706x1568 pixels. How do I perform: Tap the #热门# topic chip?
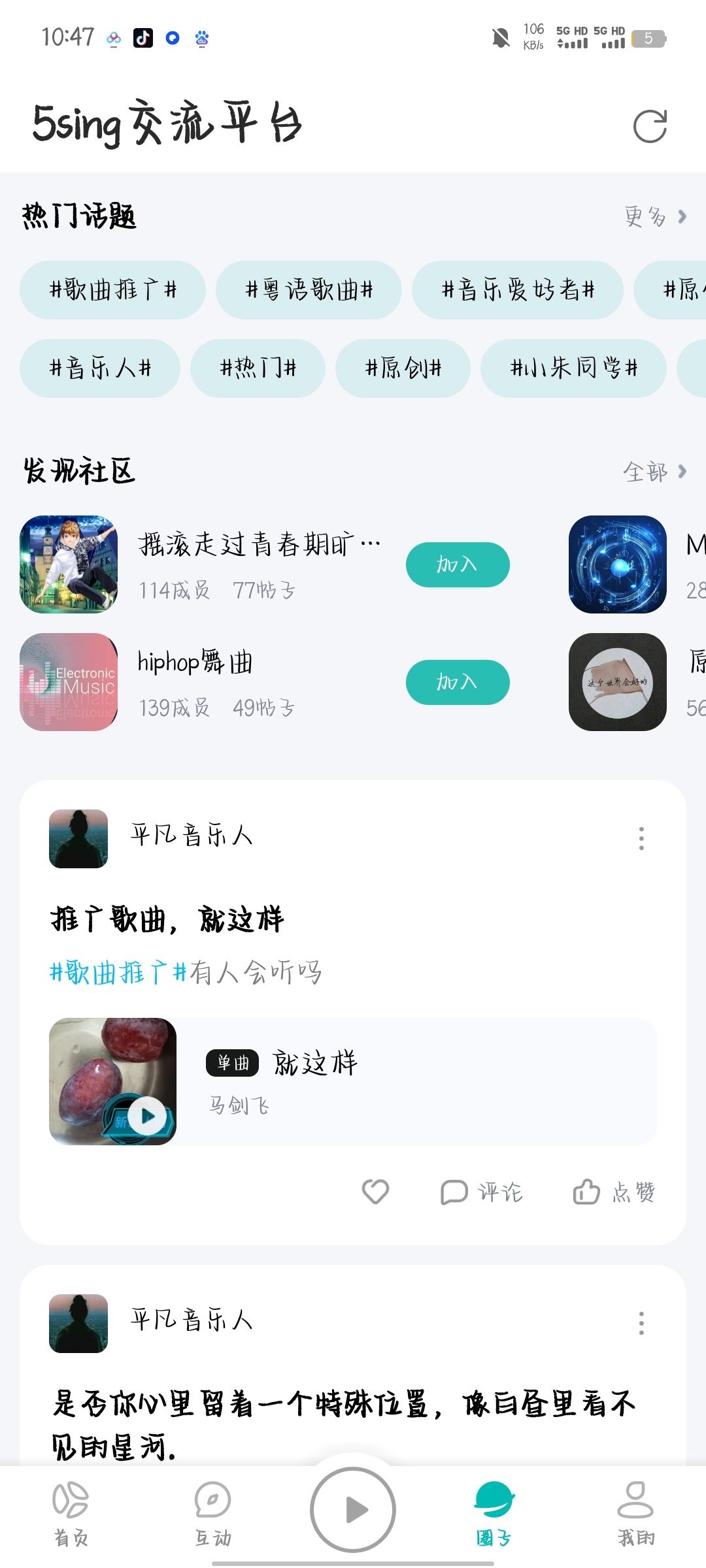[258, 368]
